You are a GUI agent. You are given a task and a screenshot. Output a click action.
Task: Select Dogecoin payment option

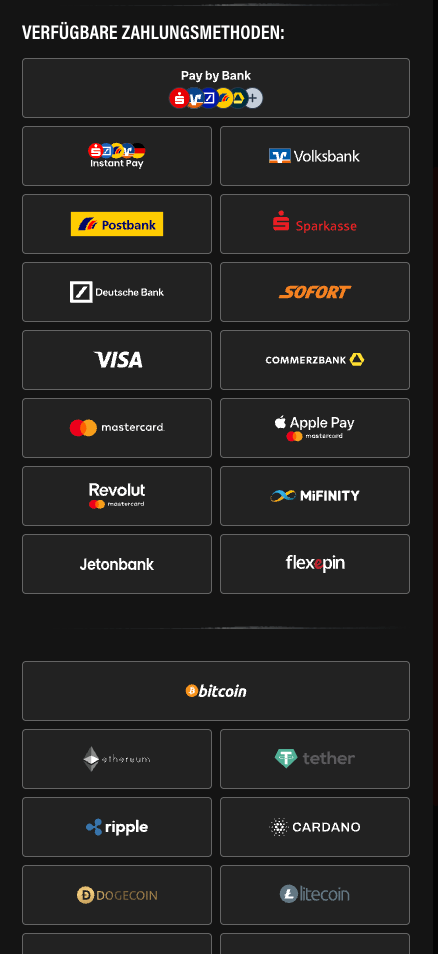117,895
